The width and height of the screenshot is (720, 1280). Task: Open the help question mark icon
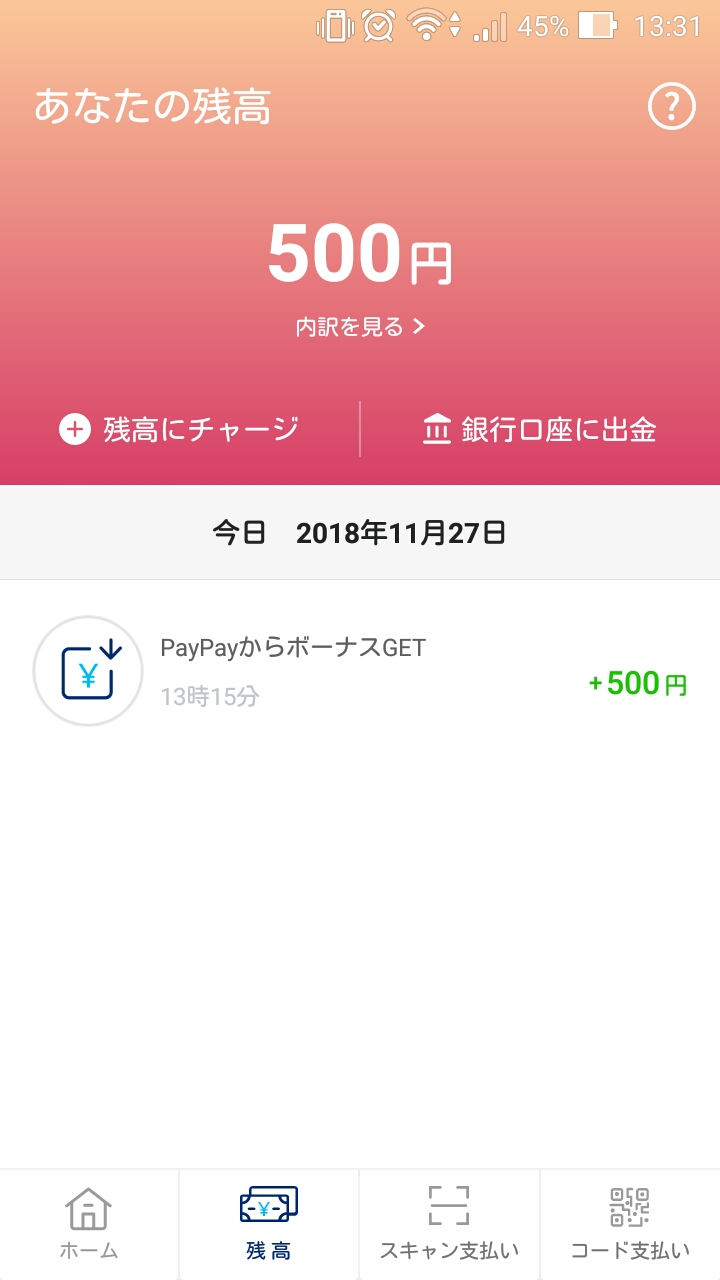tap(671, 106)
